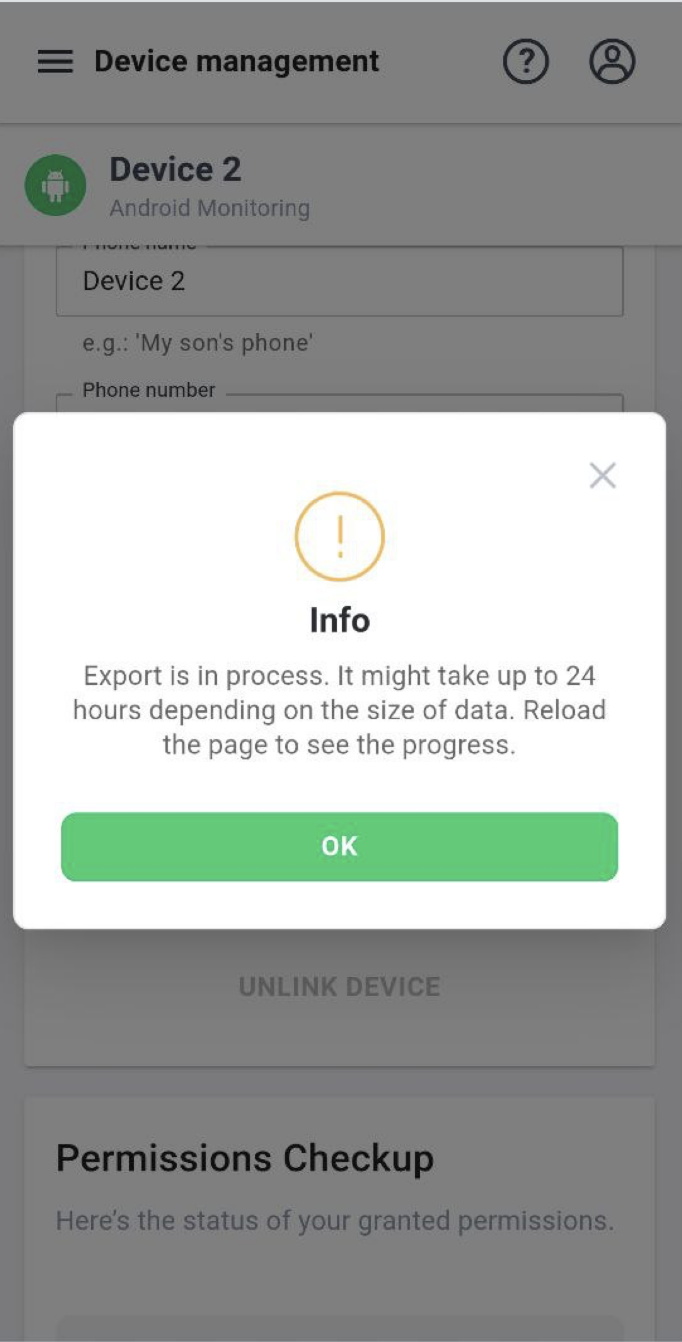The width and height of the screenshot is (682, 1342).
Task: Confirm the export info with OK
Action: click(x=339, y=846)
